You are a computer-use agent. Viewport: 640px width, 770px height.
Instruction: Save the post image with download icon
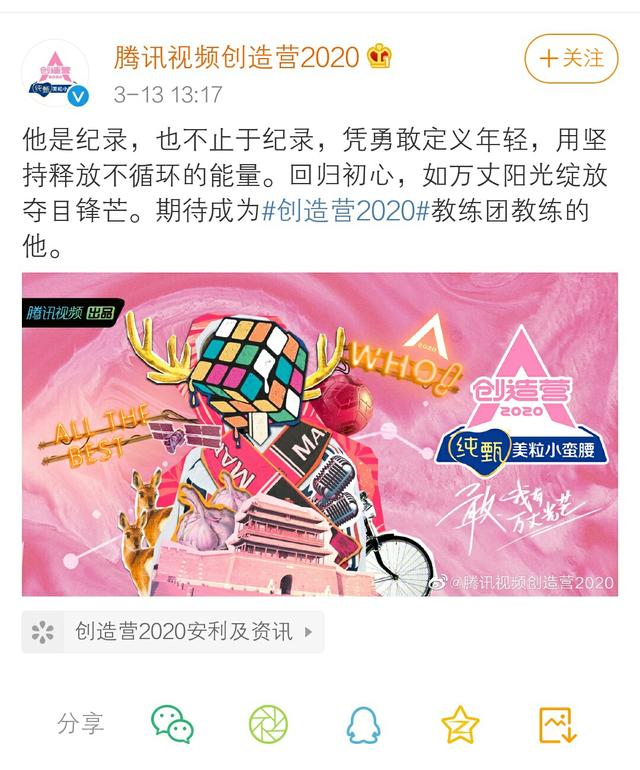point(556,724)
